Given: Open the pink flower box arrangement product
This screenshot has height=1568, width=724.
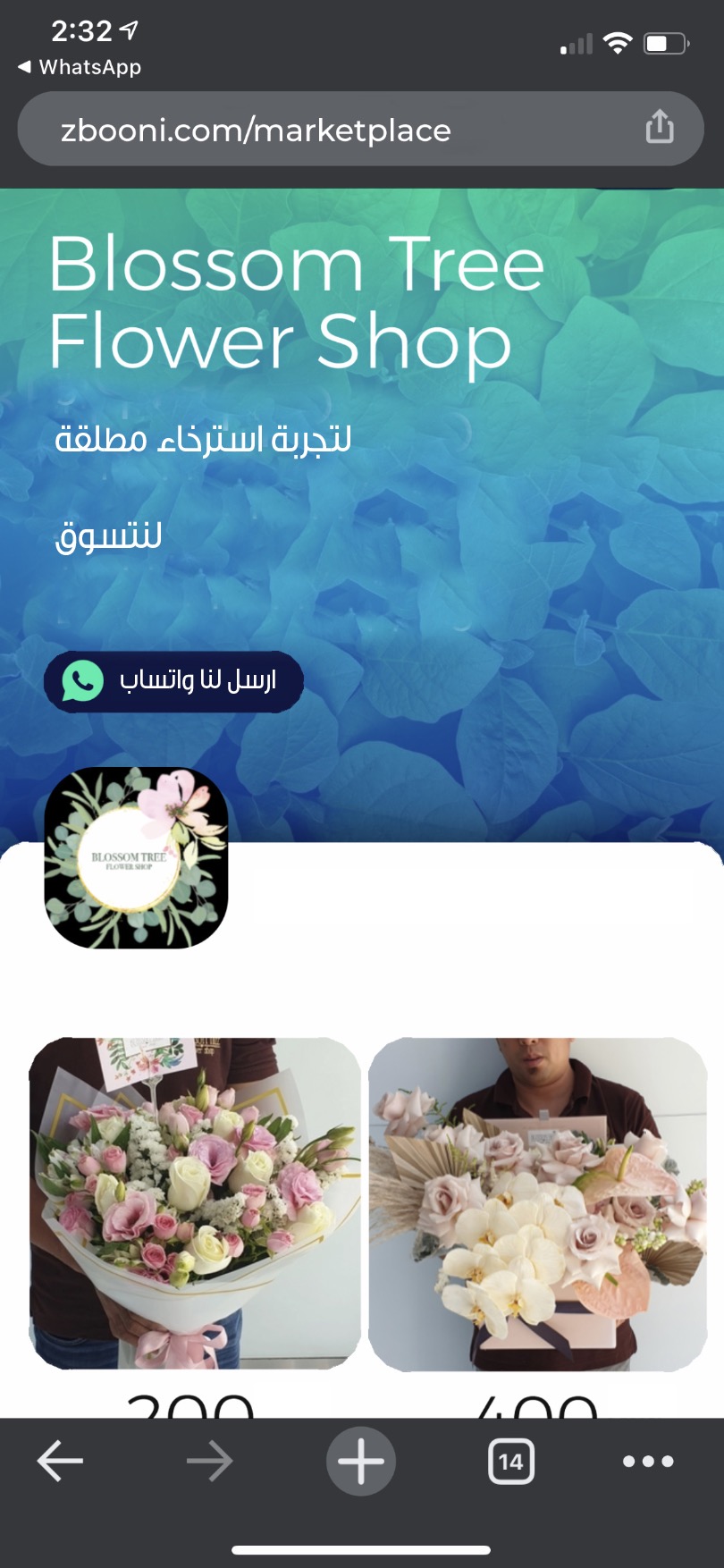Looking at the screenshot, I should pyautogui.click(x=538, y=1204).
